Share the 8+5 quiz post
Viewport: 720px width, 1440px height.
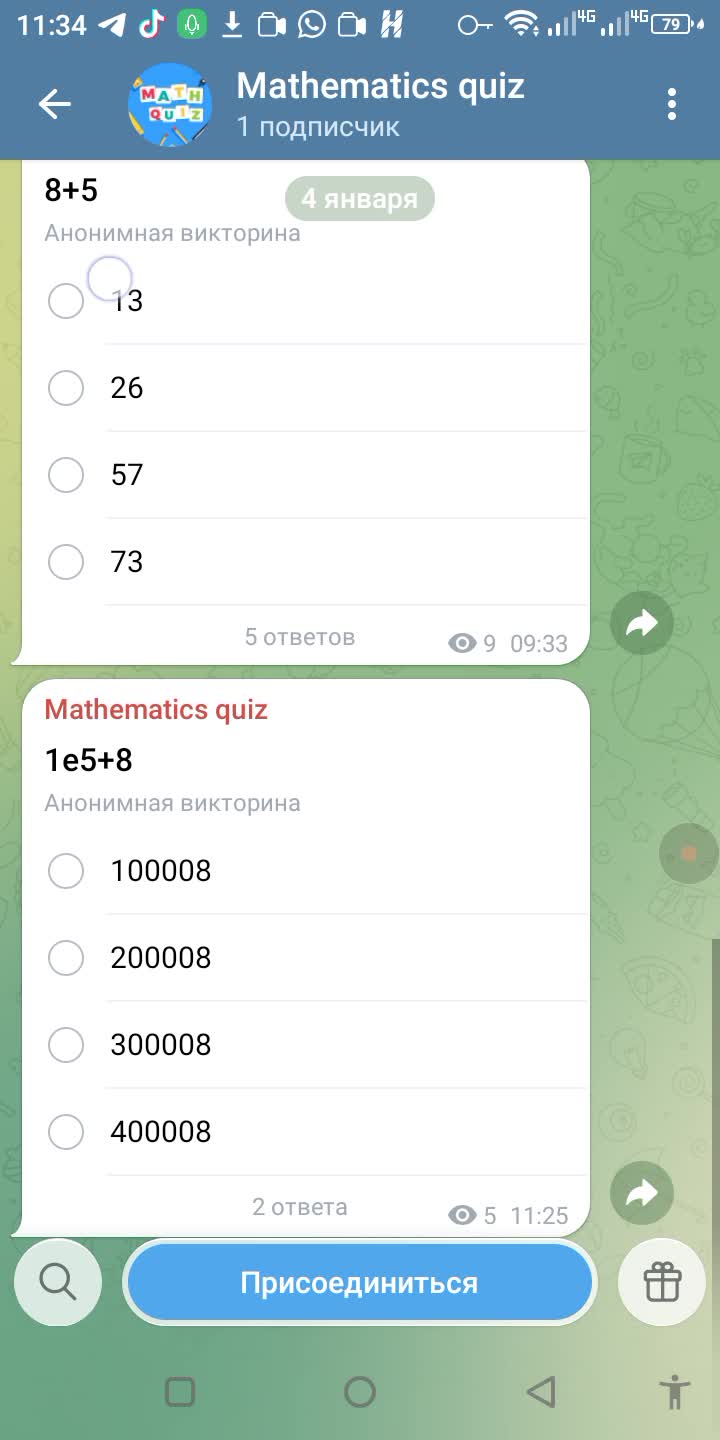click(x=642, y=624)
